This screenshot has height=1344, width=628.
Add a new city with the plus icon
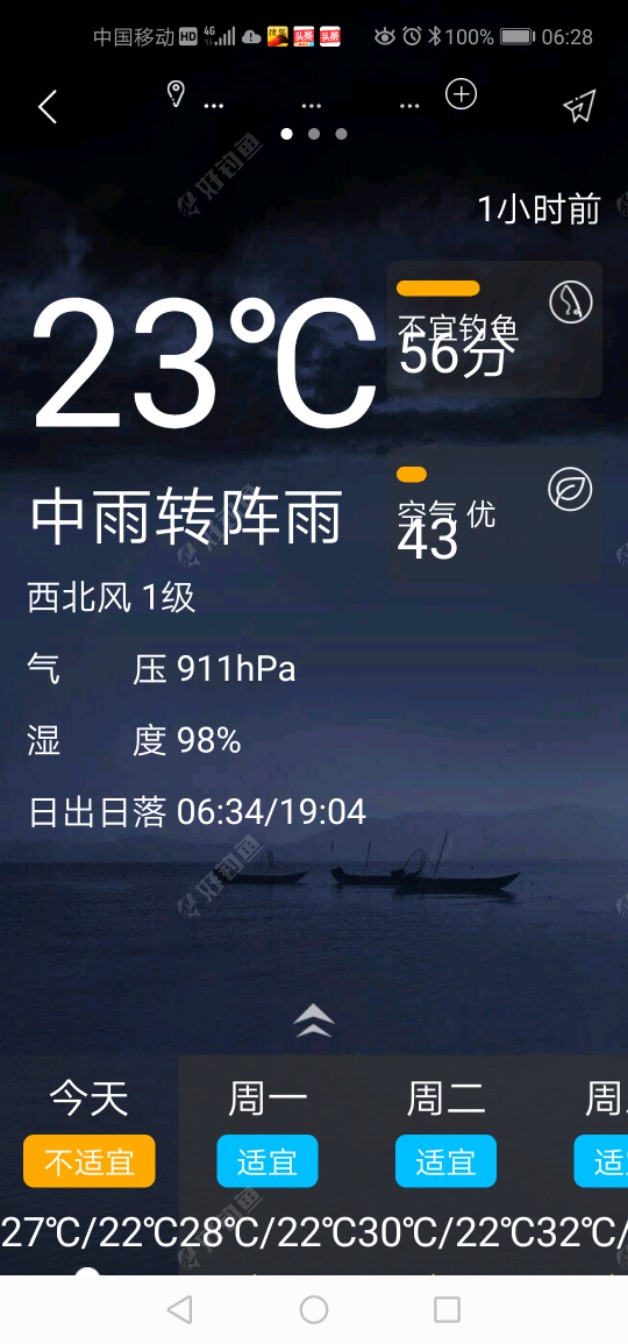coord(461,95)
